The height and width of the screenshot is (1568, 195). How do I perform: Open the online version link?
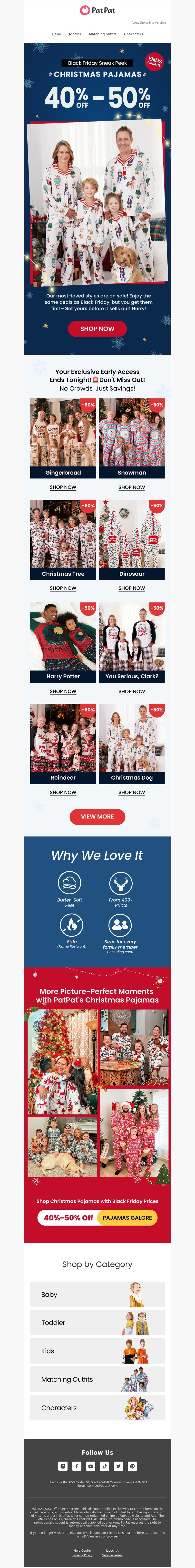tap(149, 22)
